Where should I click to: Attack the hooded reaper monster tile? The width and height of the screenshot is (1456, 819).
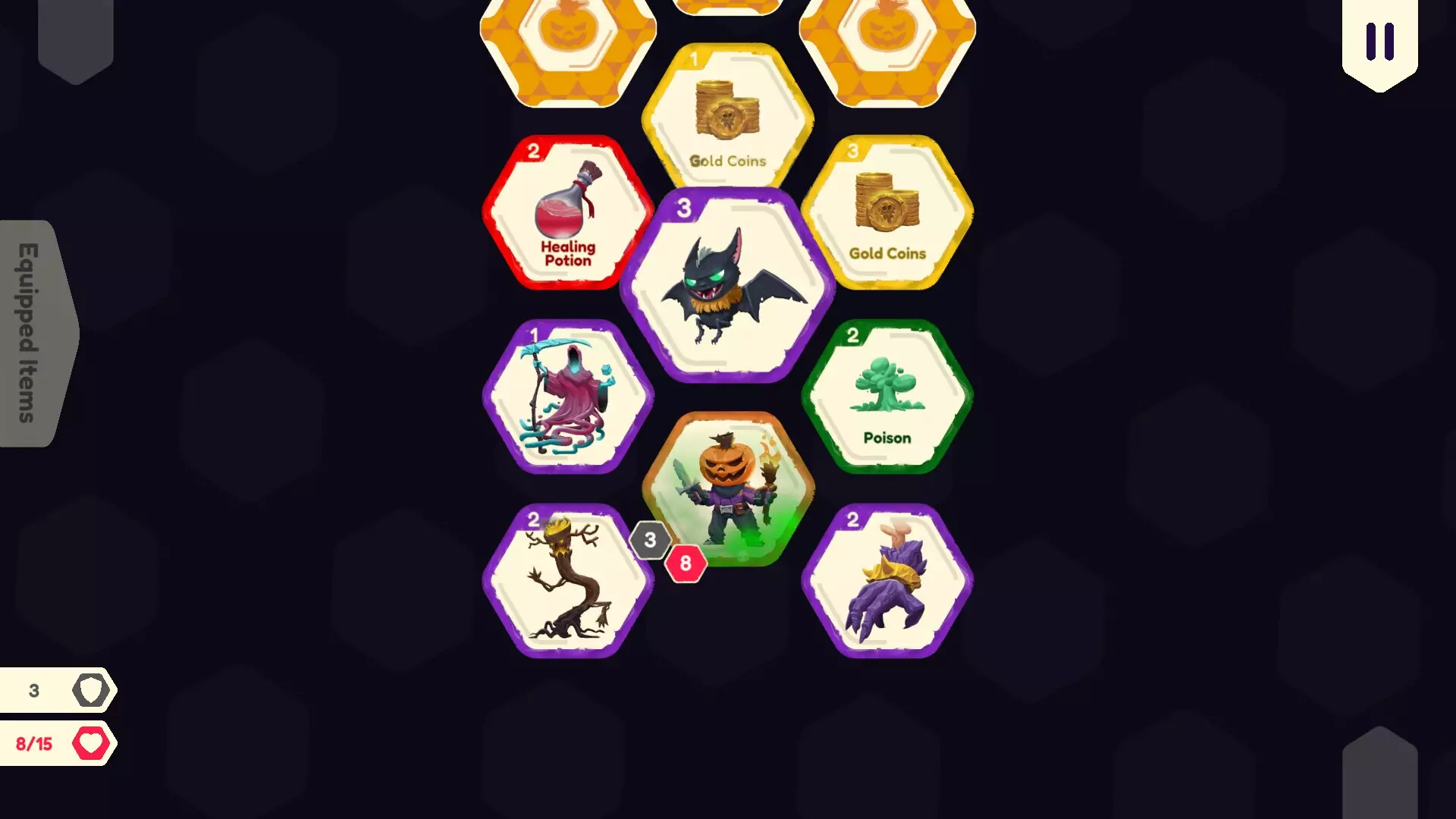[x=567, y=397]
